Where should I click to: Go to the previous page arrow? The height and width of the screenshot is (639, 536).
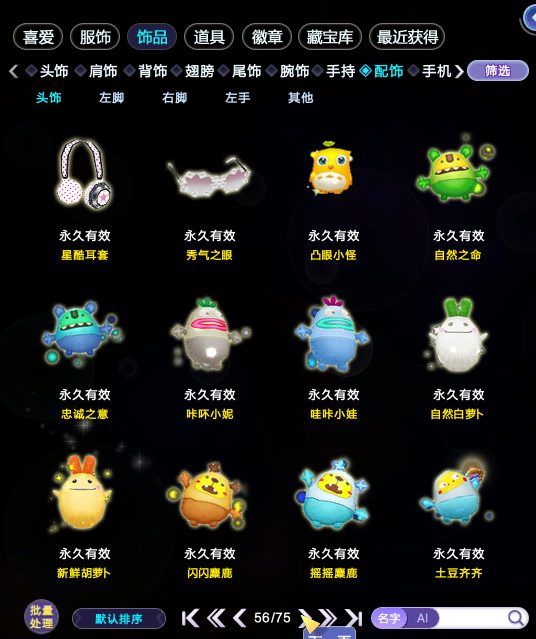(240, 618)
